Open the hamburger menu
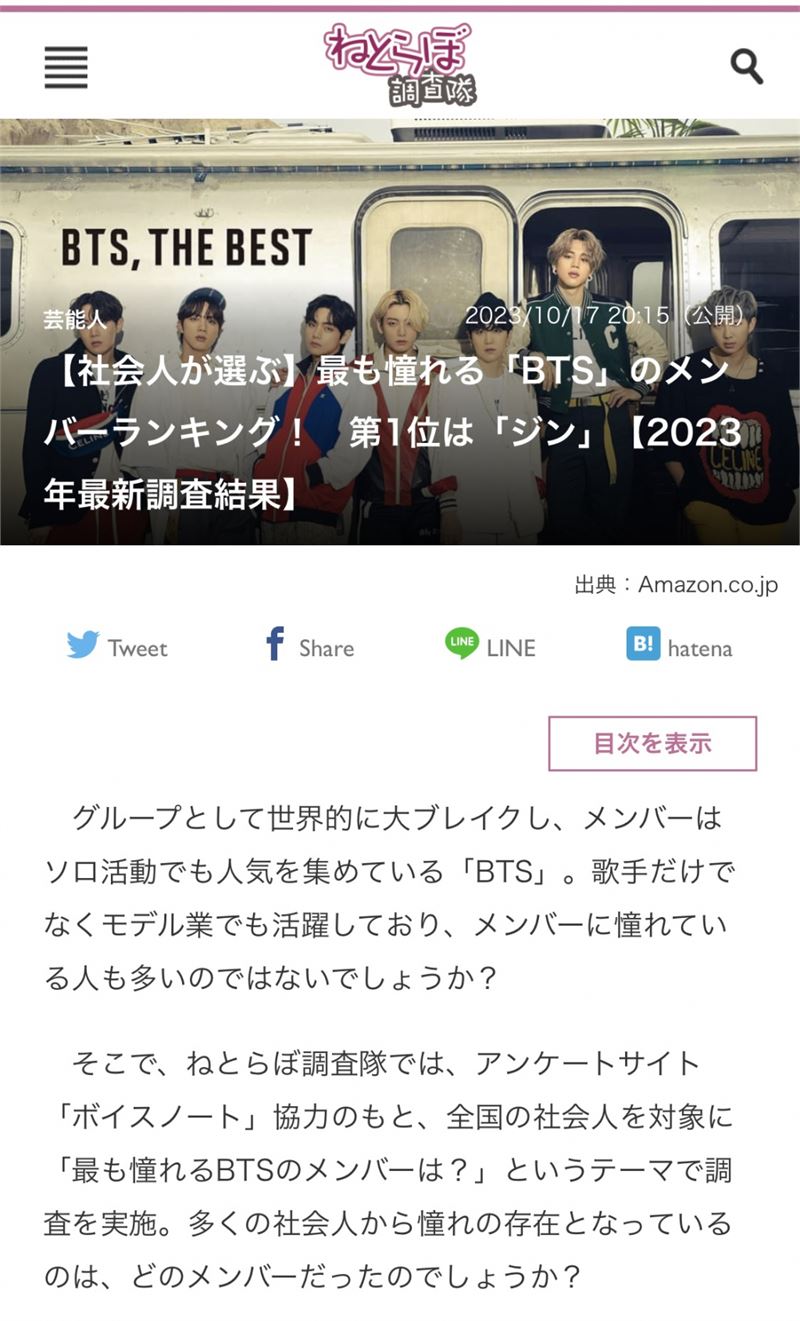 (66, 67)
